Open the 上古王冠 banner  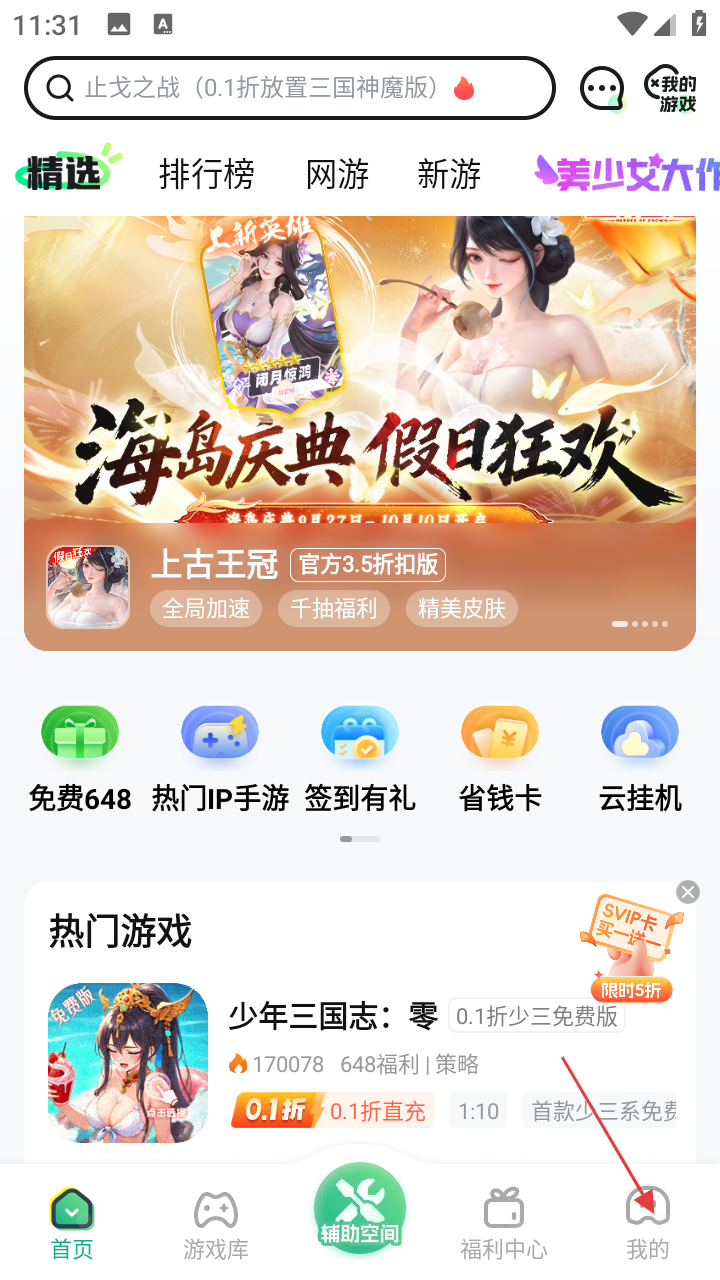coord(360,432)
